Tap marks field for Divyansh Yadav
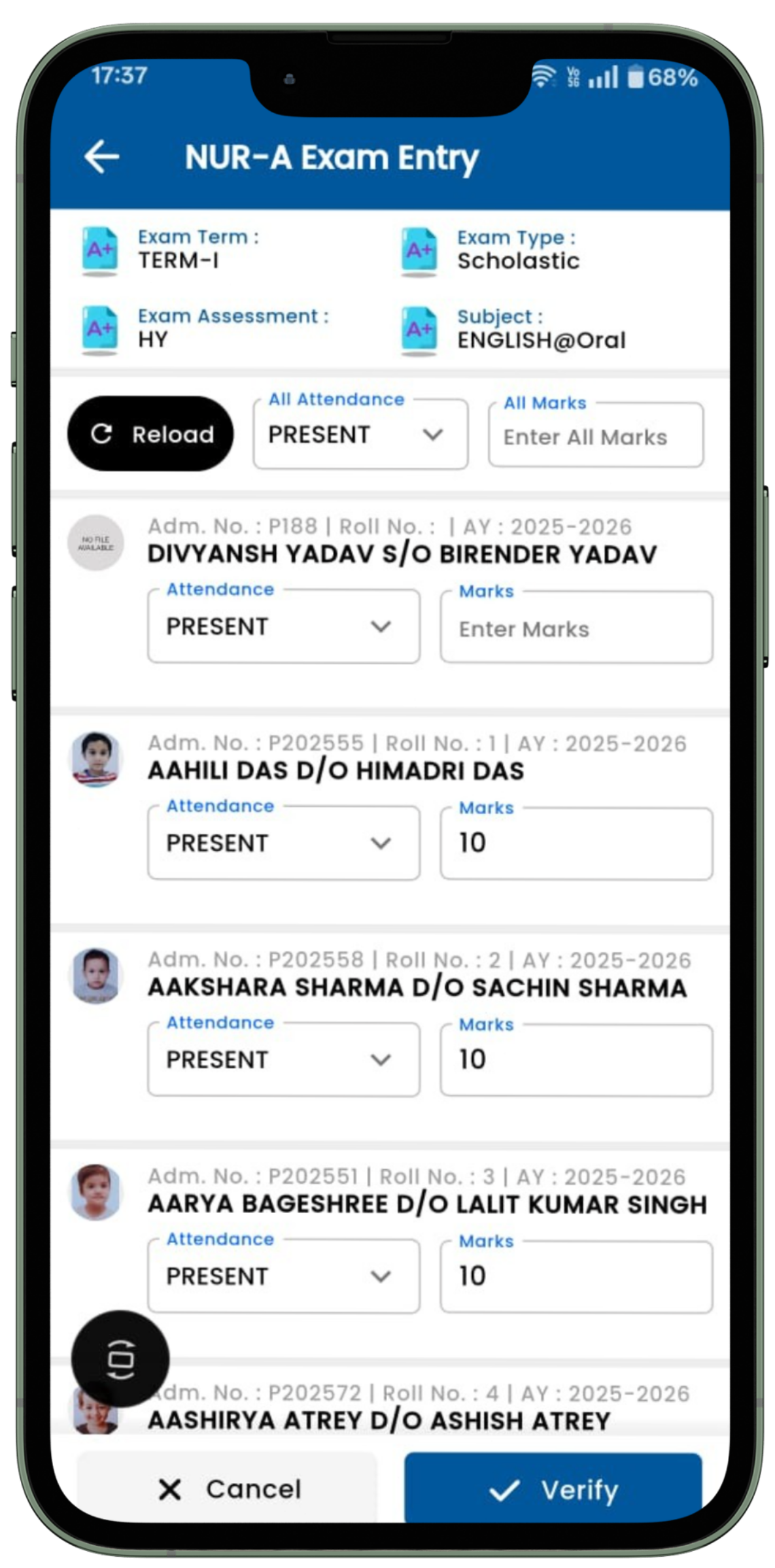Viewport: 775px width, 1568px height. pyautogui.click(x=576, y=629)
